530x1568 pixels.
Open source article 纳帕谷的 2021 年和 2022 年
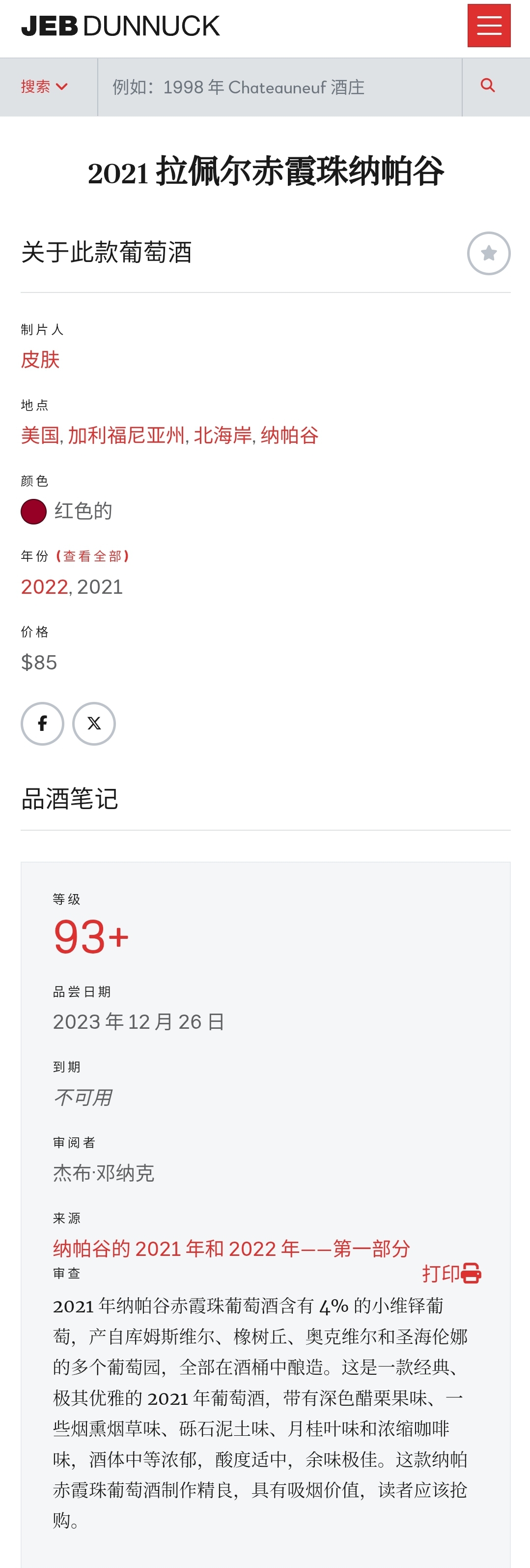tap(231, 1249)
